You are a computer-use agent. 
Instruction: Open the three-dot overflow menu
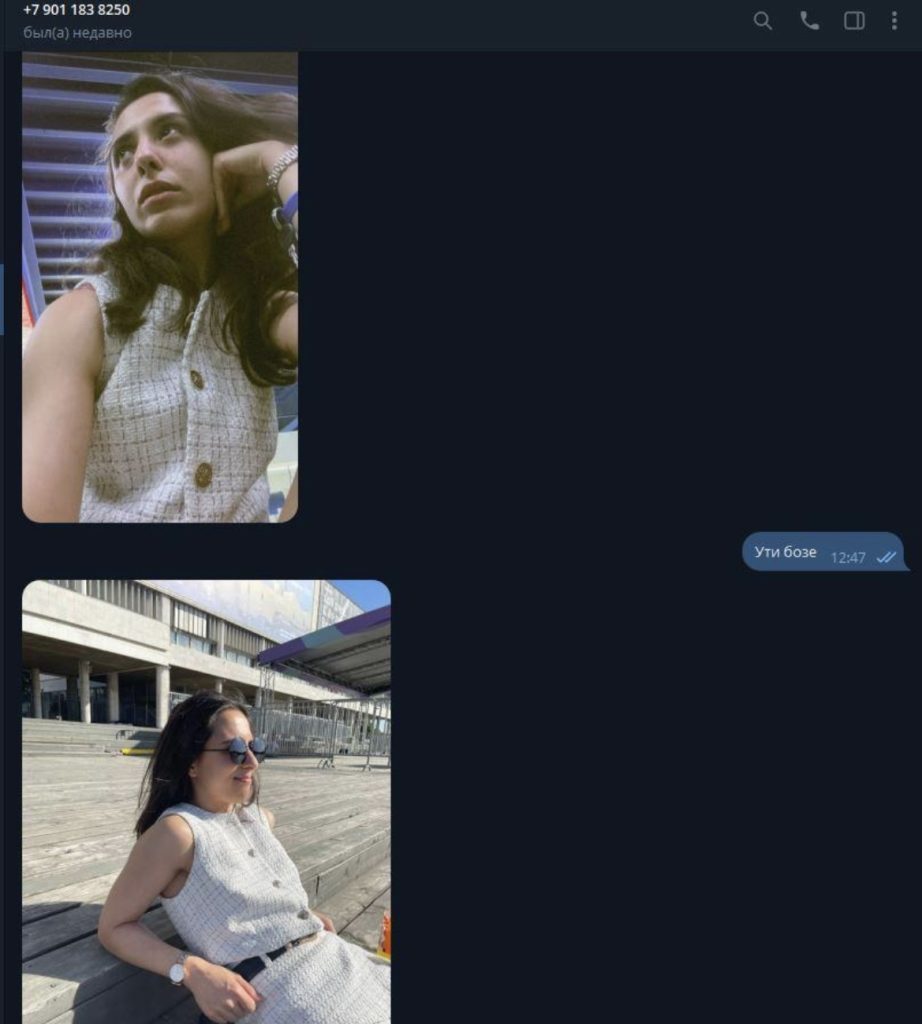tap(893, 21)
